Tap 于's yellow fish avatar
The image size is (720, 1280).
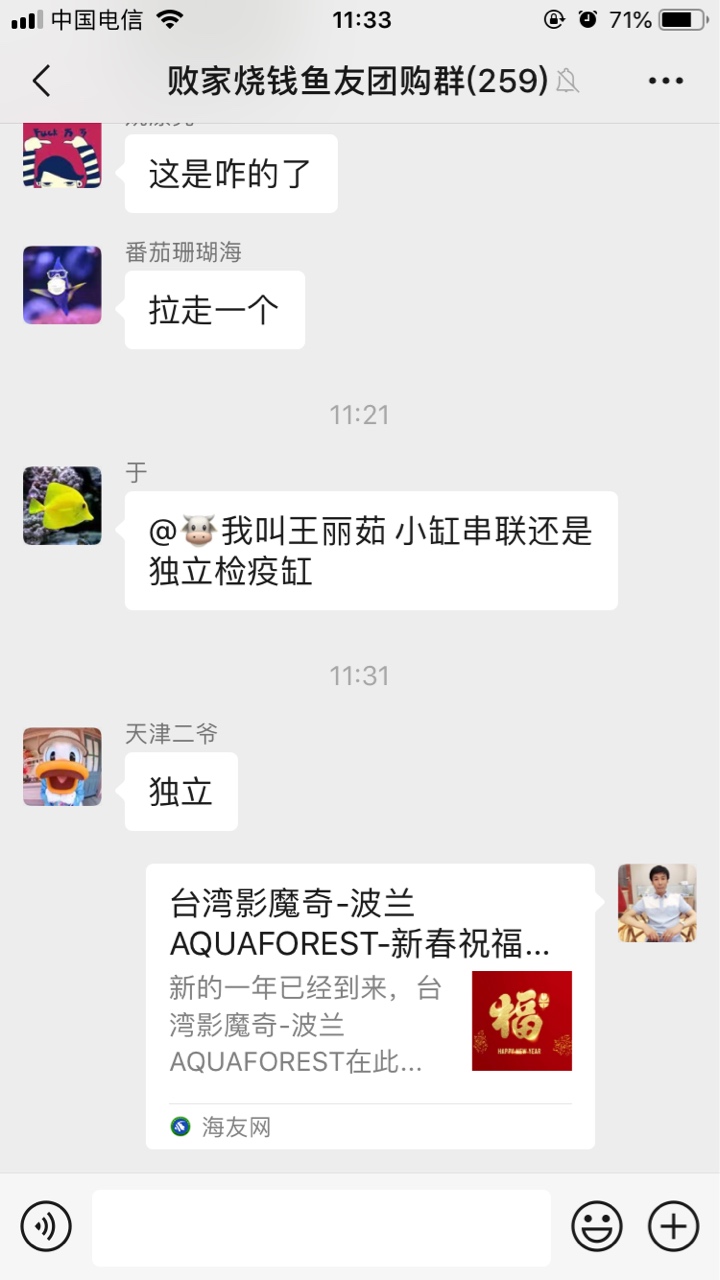(x=62, y=505)
